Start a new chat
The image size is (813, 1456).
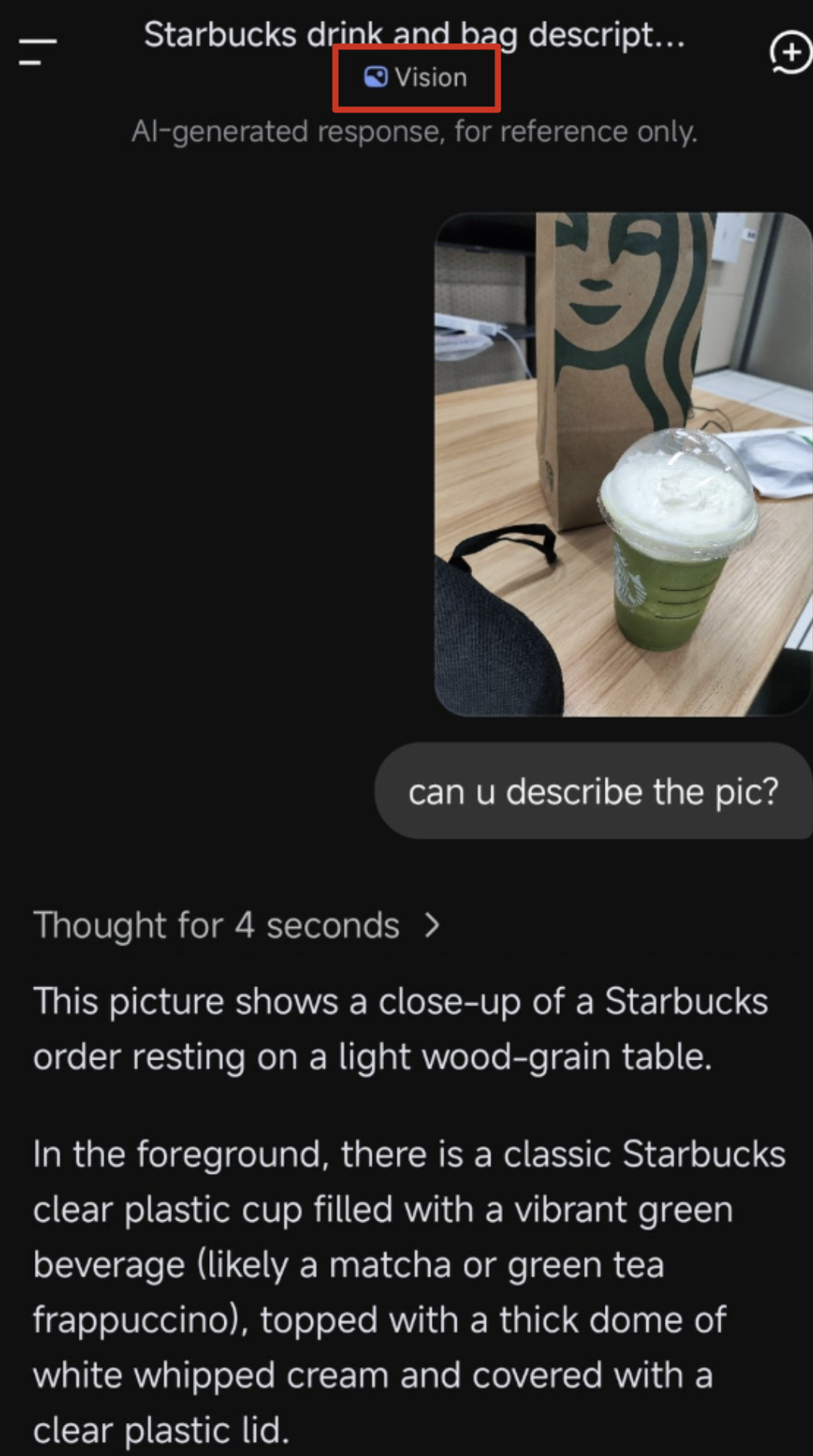[x=790, y=53]
